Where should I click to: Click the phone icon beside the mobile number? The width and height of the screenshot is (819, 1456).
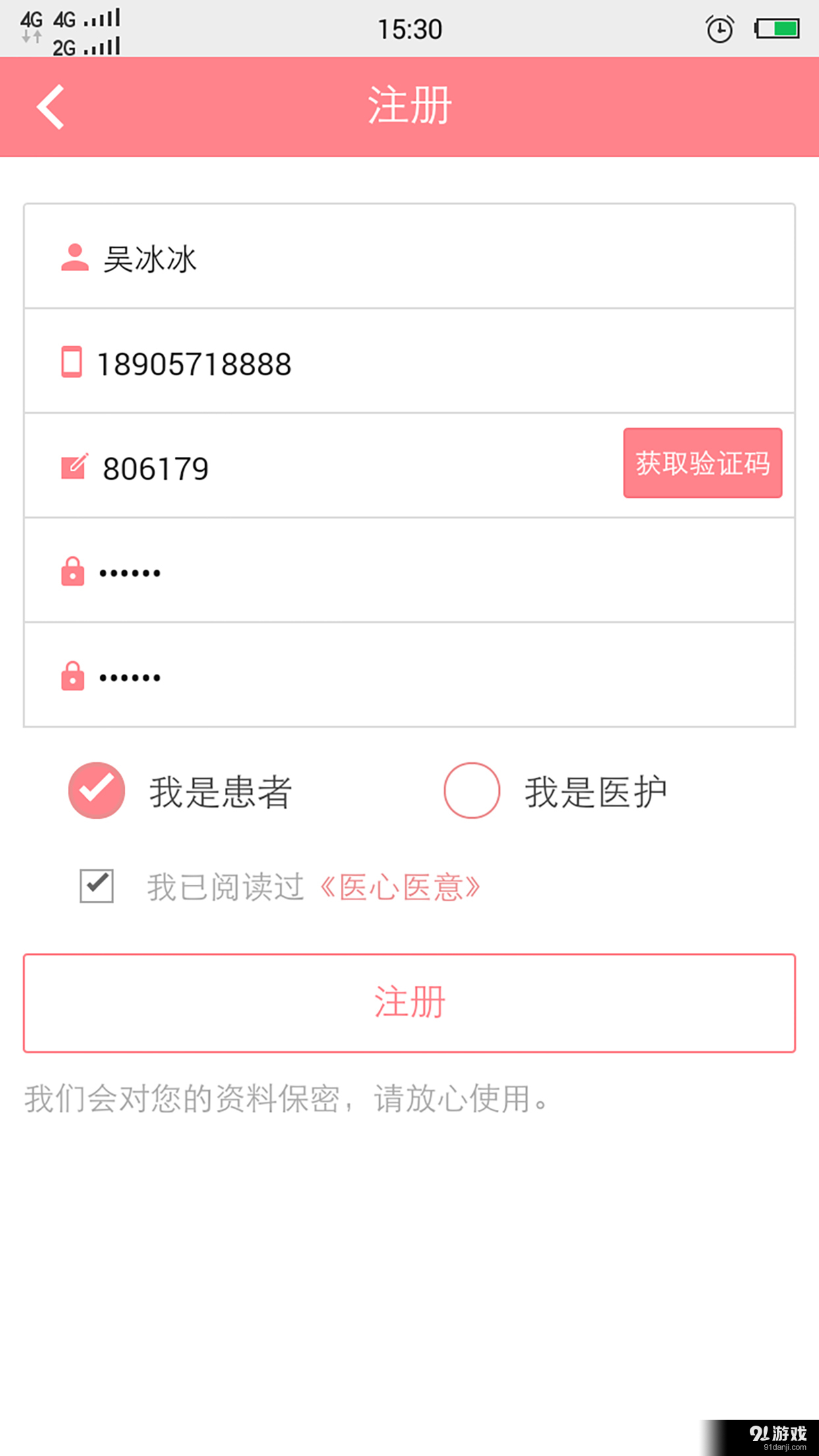click(x=73, y=362)
